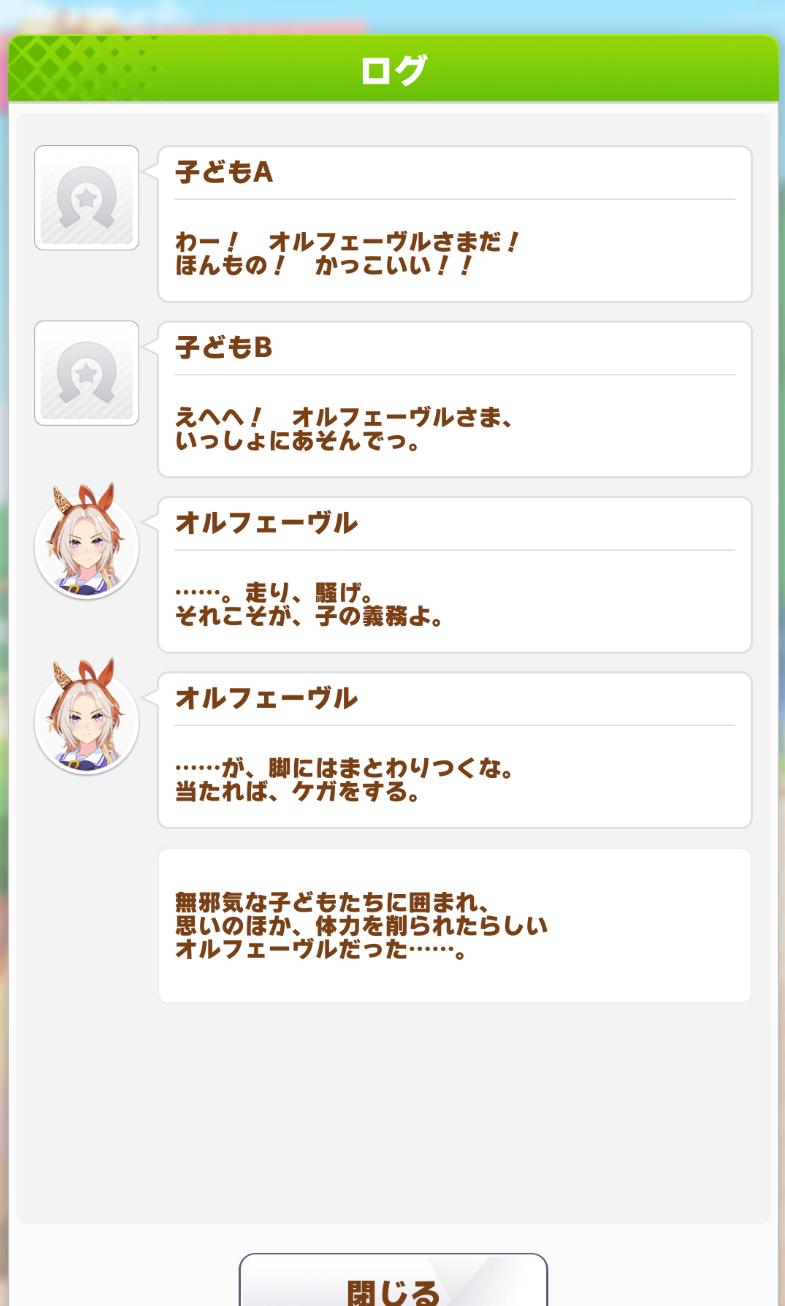This screenshot has width=785, height=1306.
Task: Close the log with 閉じる button
Action: [393, 1284]
